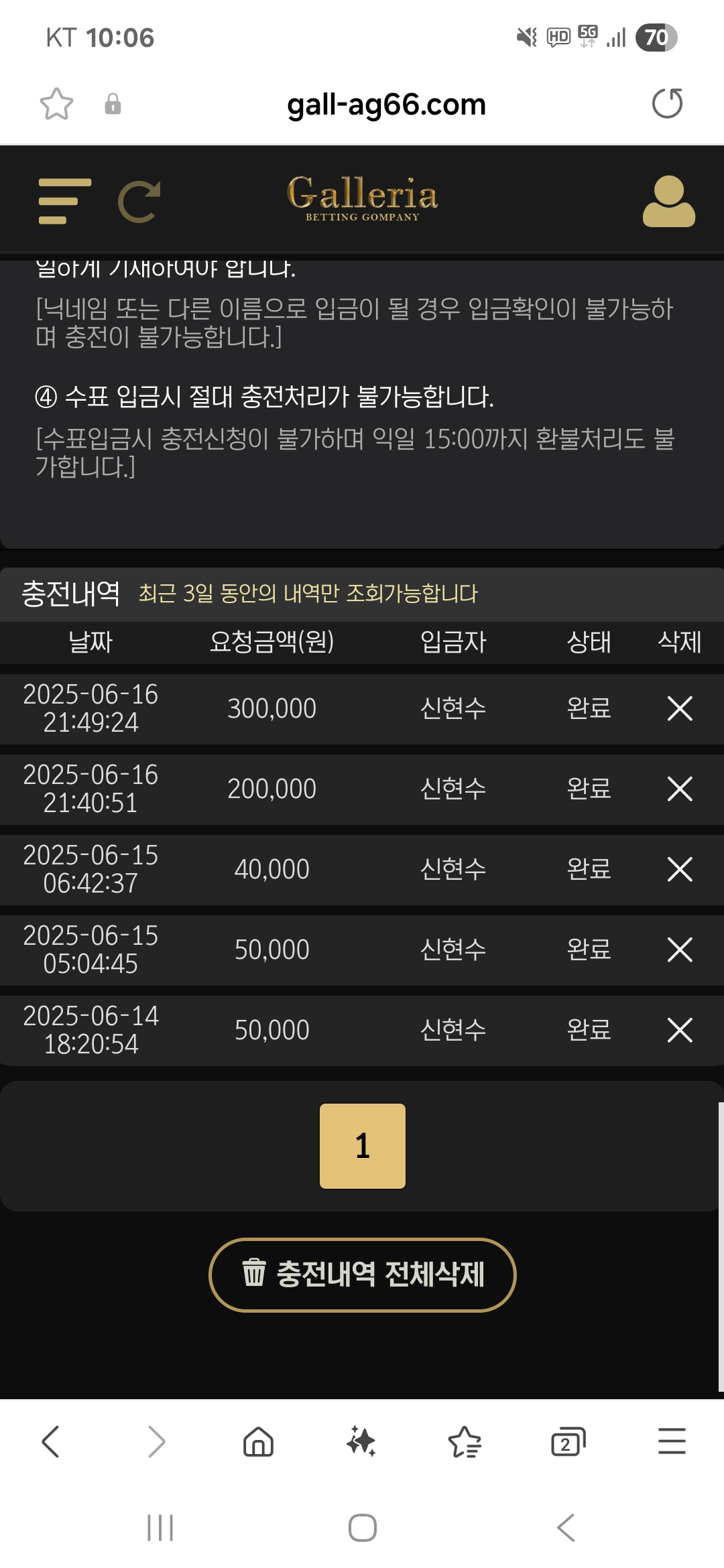Screen dimensions: 724x1568
Task: Reload the page from the address bar
Action: 667,104
